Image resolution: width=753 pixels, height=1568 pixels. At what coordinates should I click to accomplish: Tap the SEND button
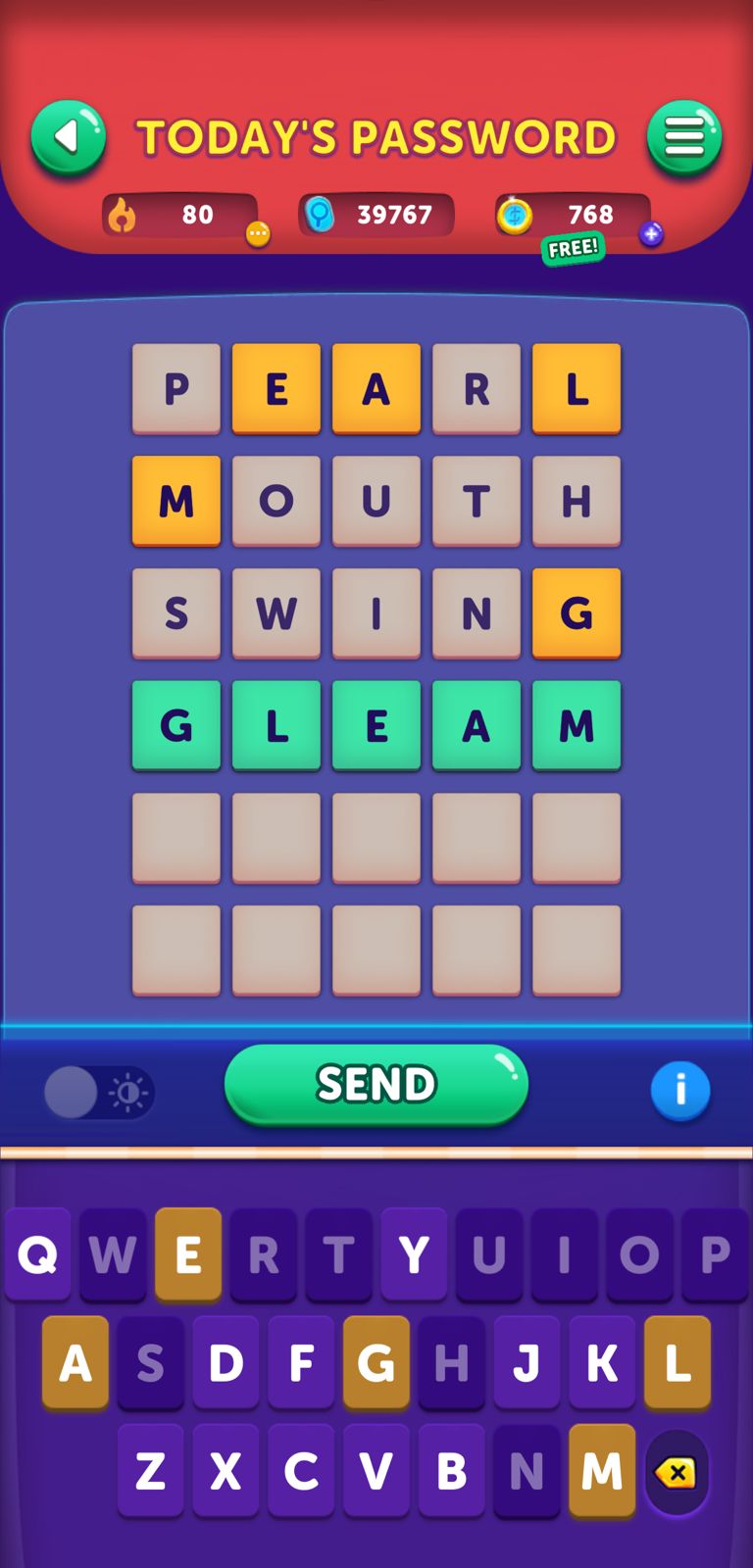click(x=376, y=1084)
